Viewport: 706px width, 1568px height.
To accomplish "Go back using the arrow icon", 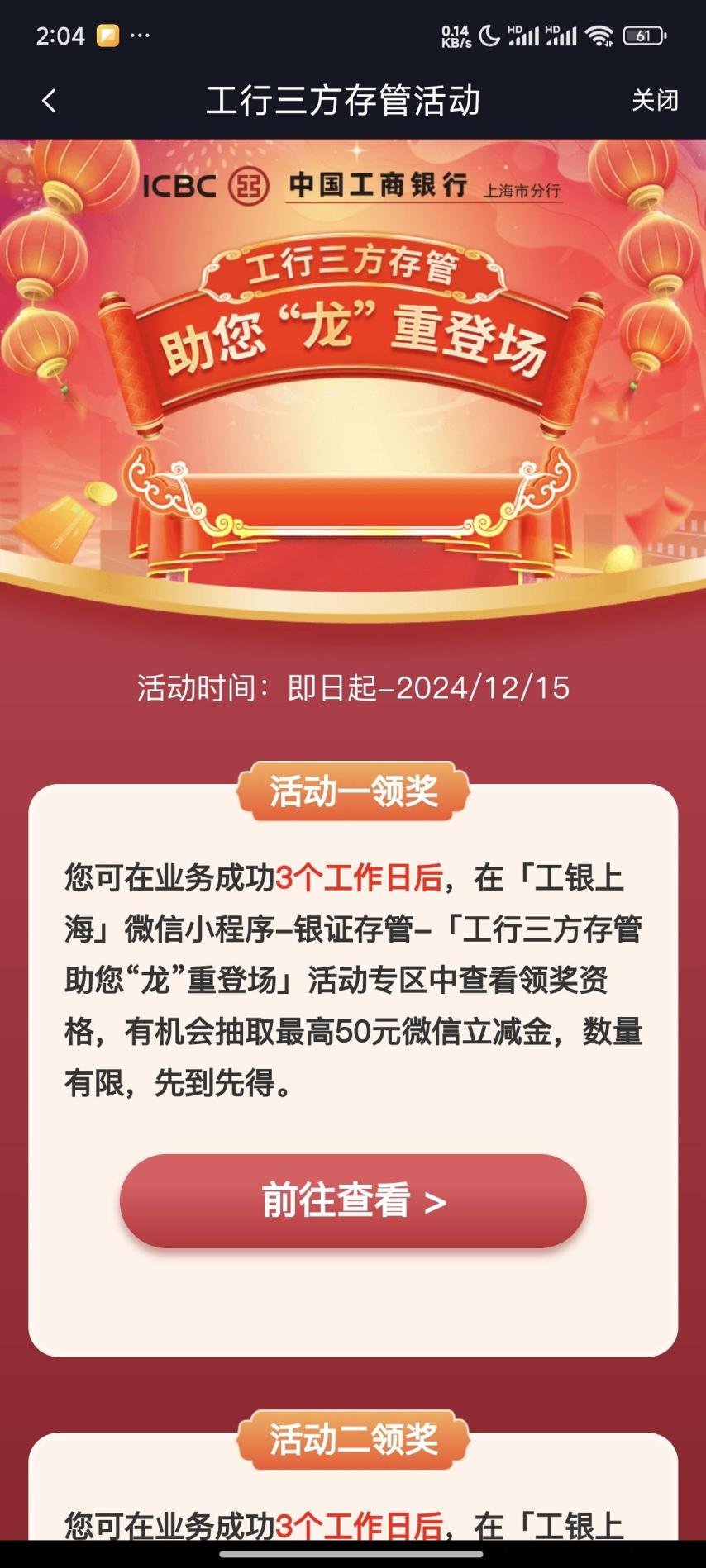I will 49,101.
